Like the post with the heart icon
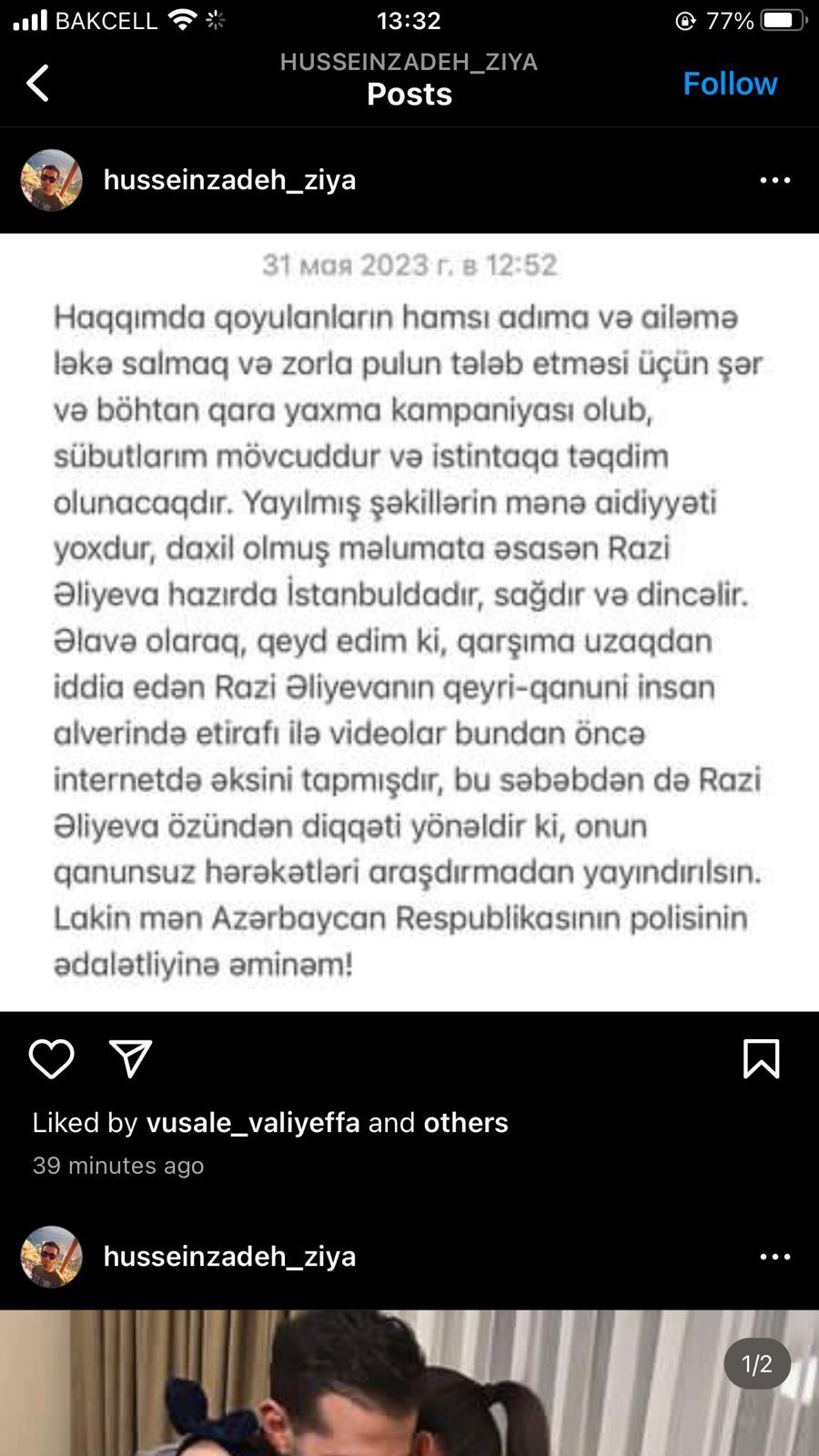 coord(52,1059)
